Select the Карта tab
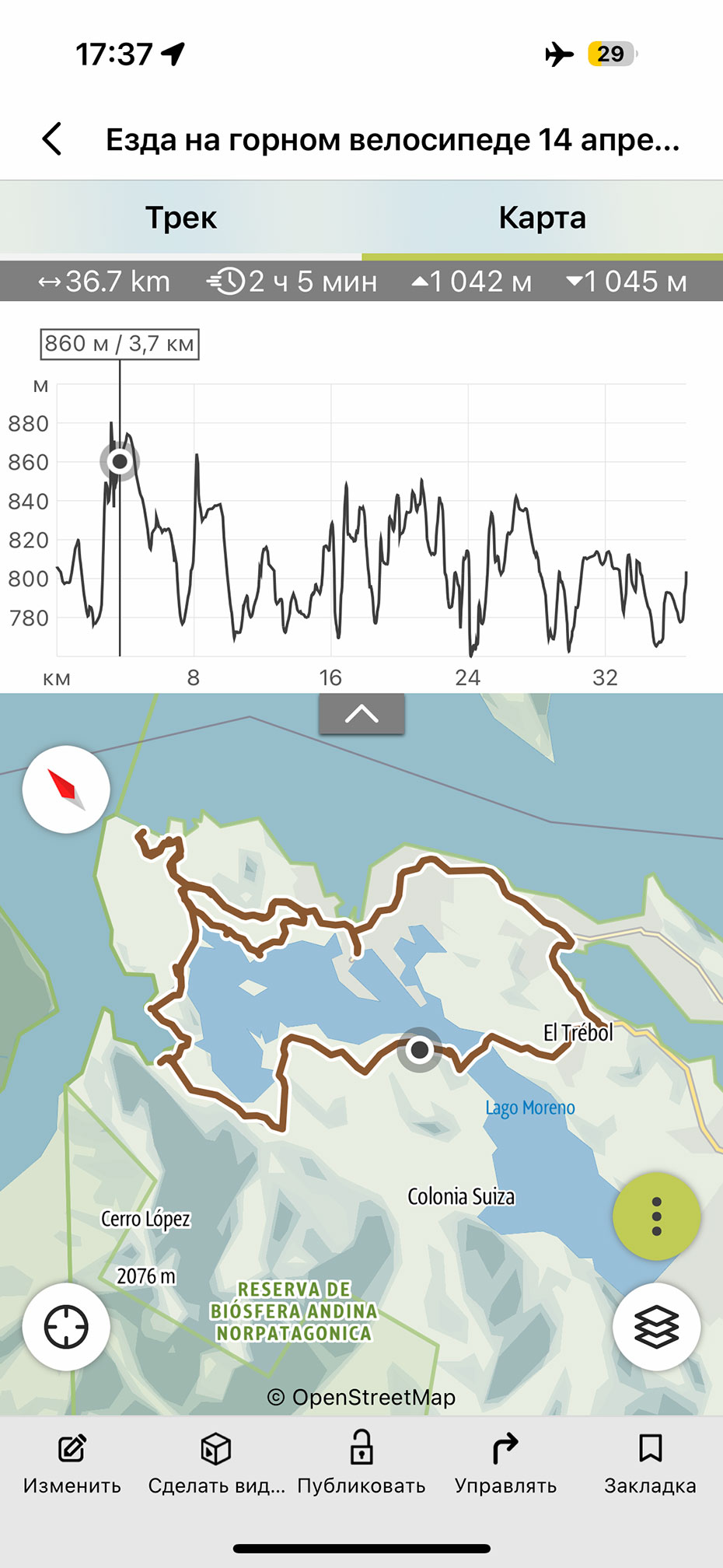The width and height of the screenshot is (723, 1568). click(x=542, y=218)
